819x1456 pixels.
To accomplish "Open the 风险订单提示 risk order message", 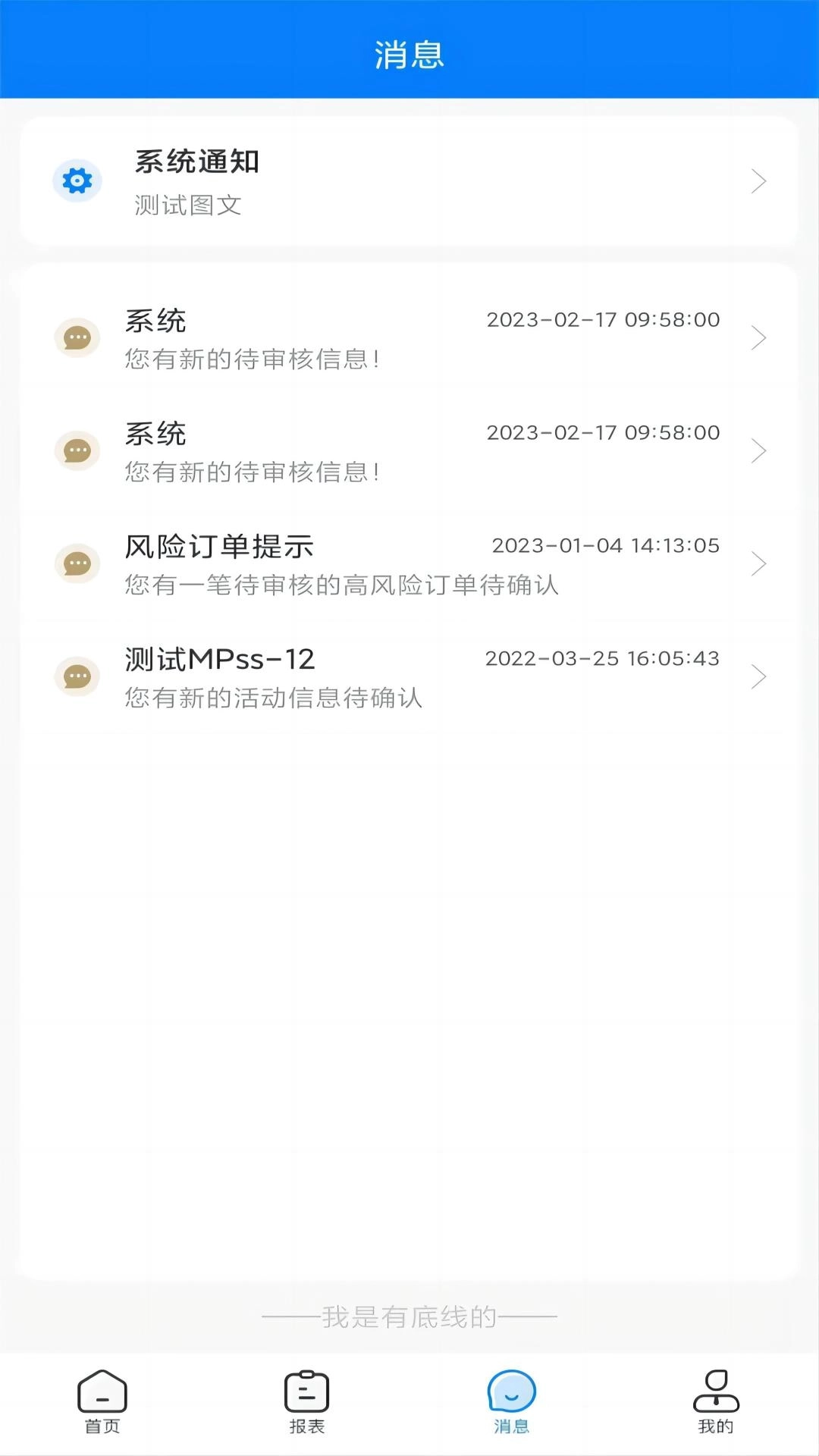I will (409, 563).
